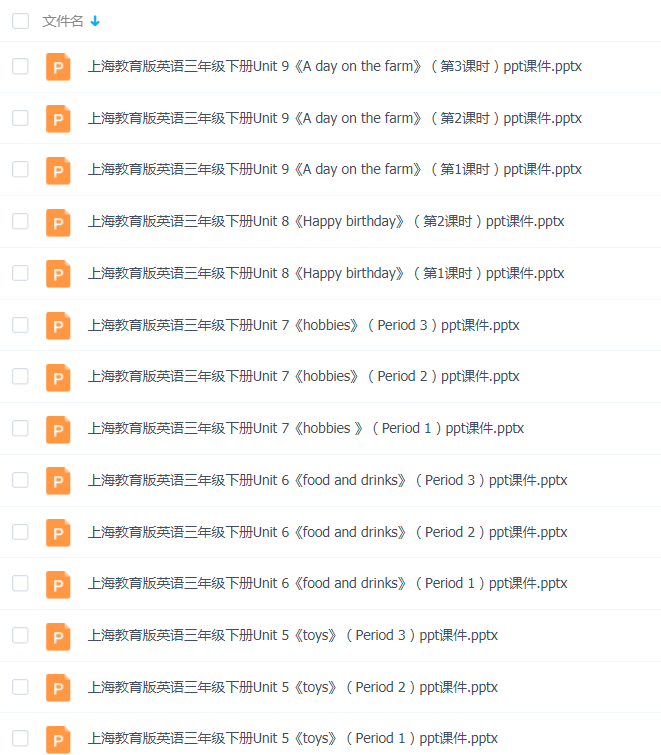Open Unit 6 food and drinks Period 2 file
This screenshot has height=755, width=661.
pos(327,532)
